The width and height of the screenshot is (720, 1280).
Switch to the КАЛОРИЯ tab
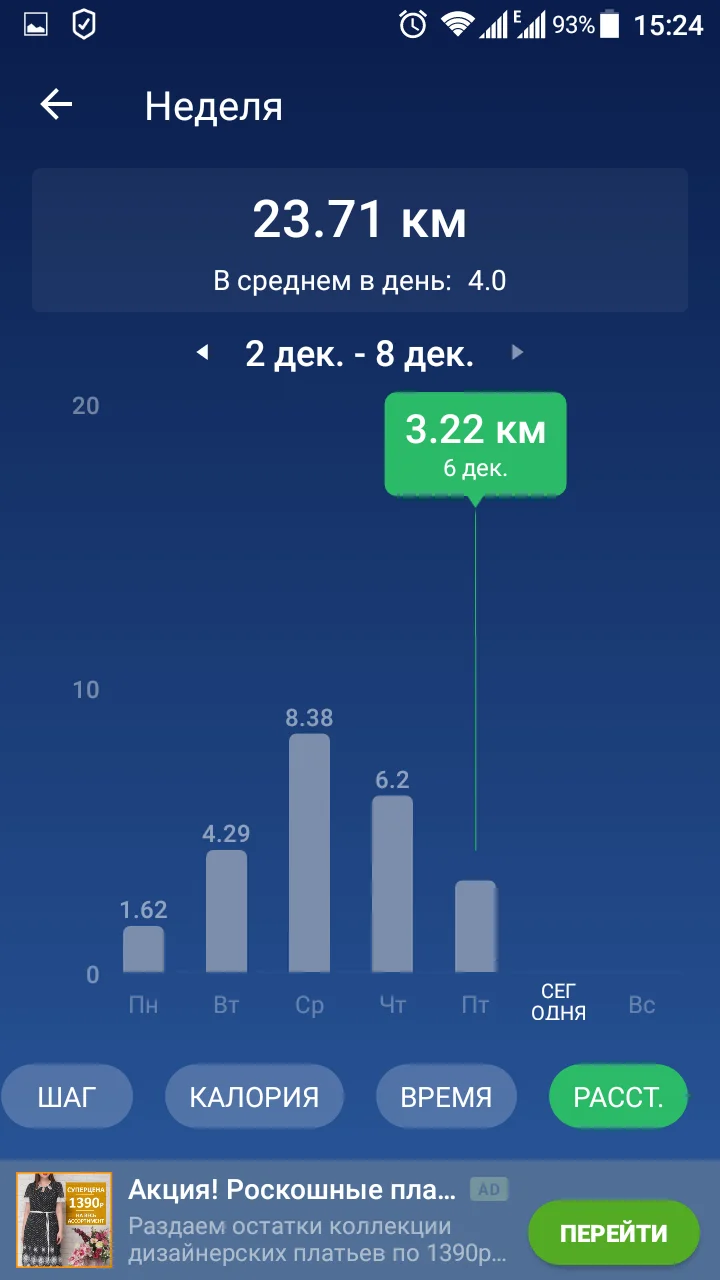254,1097
